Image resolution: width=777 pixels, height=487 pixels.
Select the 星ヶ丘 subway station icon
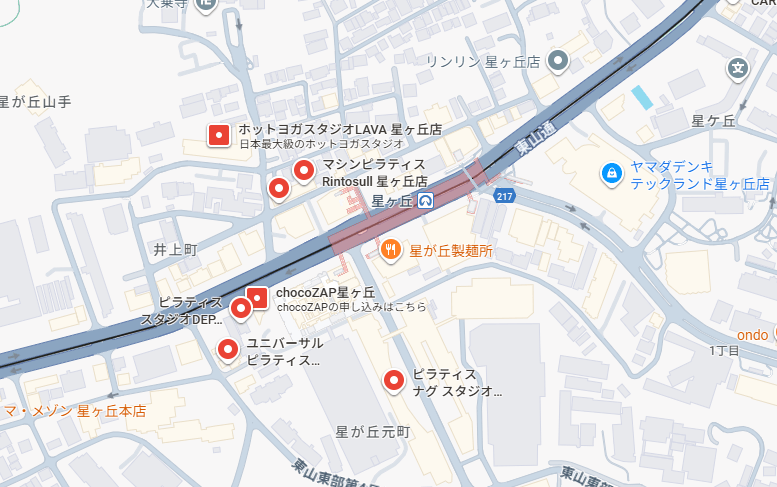(x=425, y=201)
